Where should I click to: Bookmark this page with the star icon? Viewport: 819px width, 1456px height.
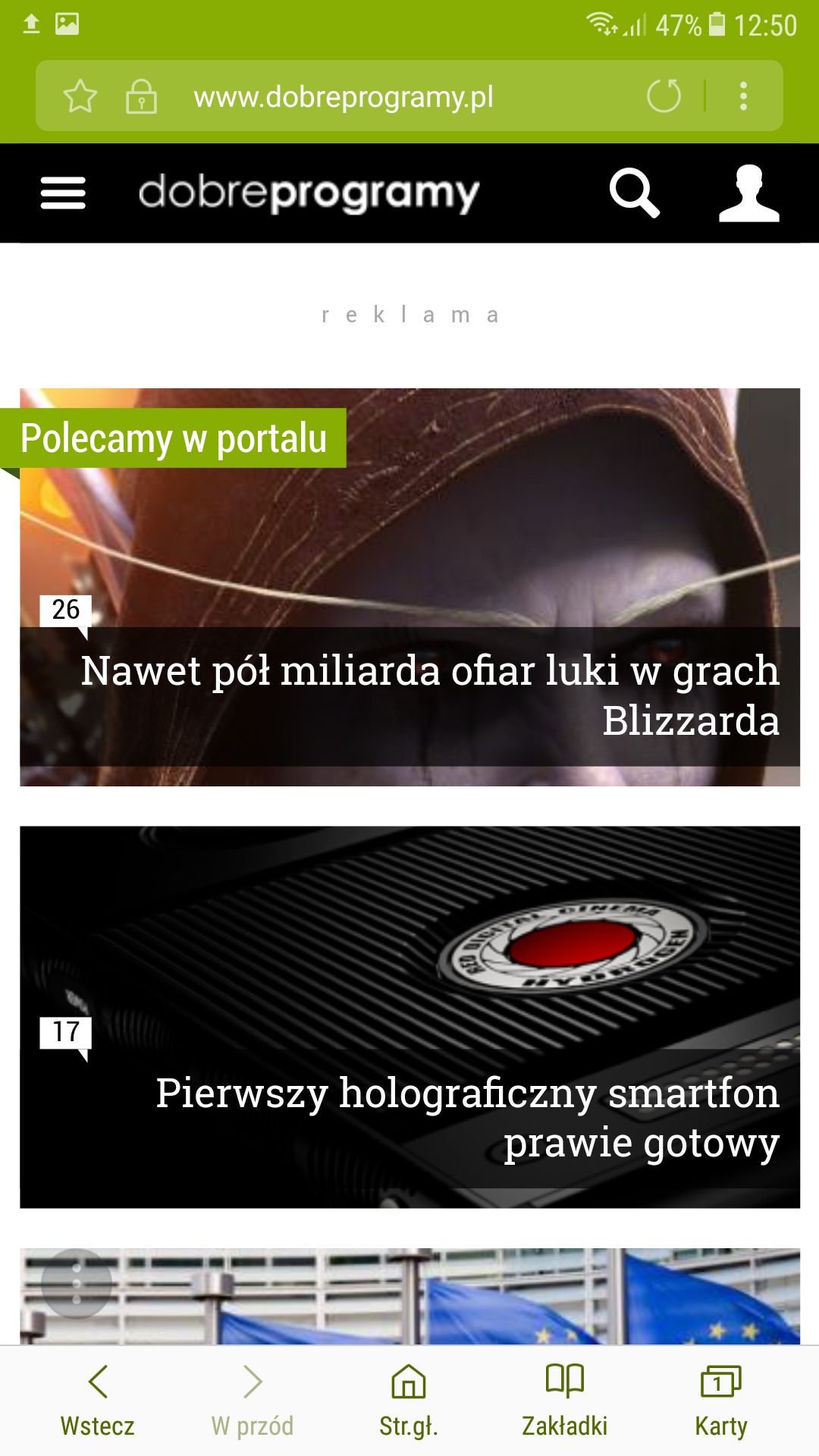point(80,96)
